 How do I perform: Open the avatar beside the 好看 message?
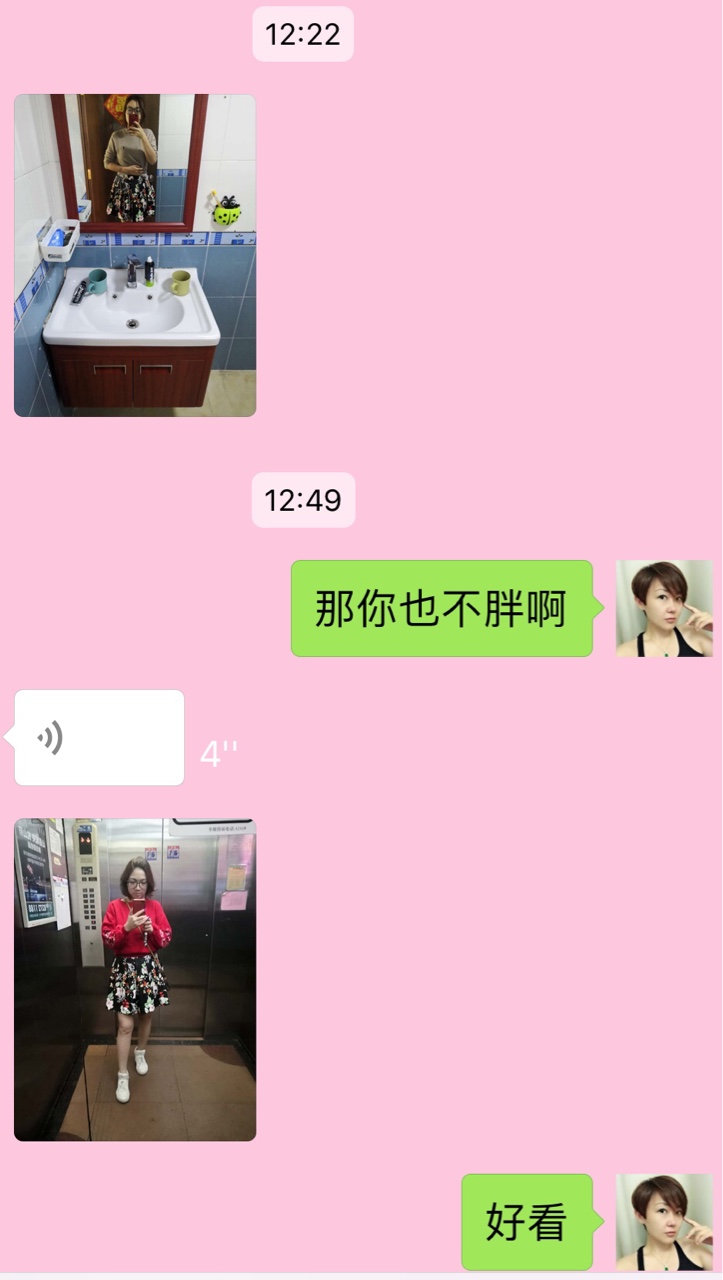point(664,1222)
